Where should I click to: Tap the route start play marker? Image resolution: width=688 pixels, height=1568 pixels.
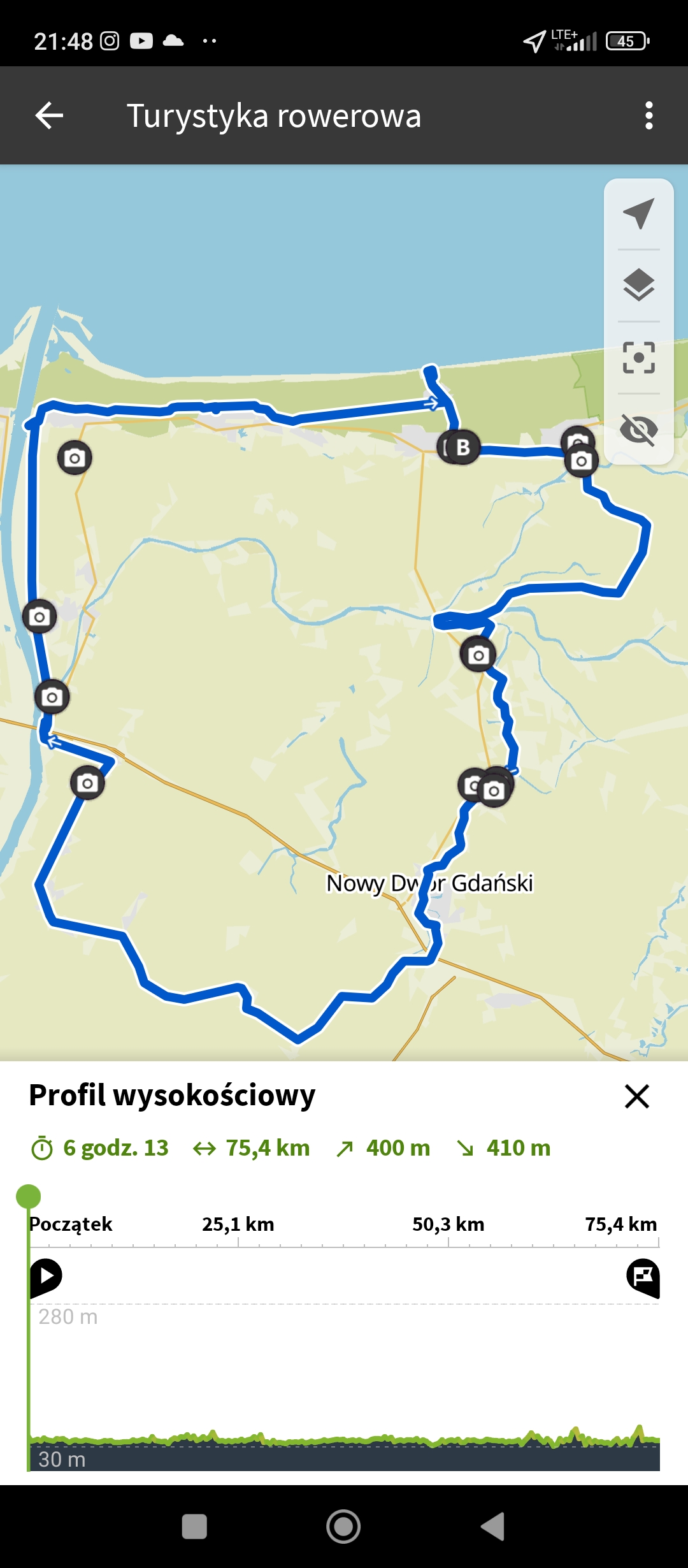(x=46, y=1276)
